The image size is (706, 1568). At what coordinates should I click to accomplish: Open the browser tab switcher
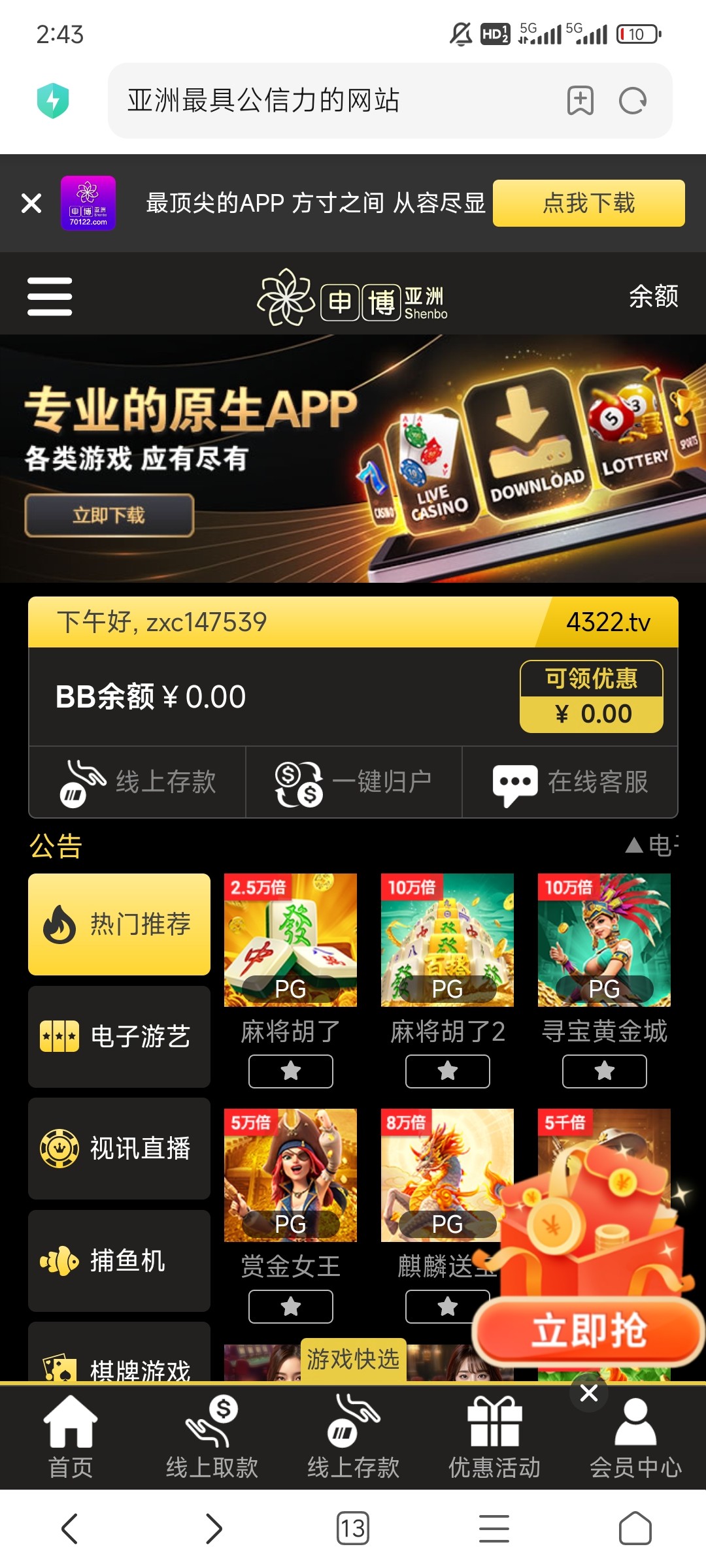click(353, 1529)
